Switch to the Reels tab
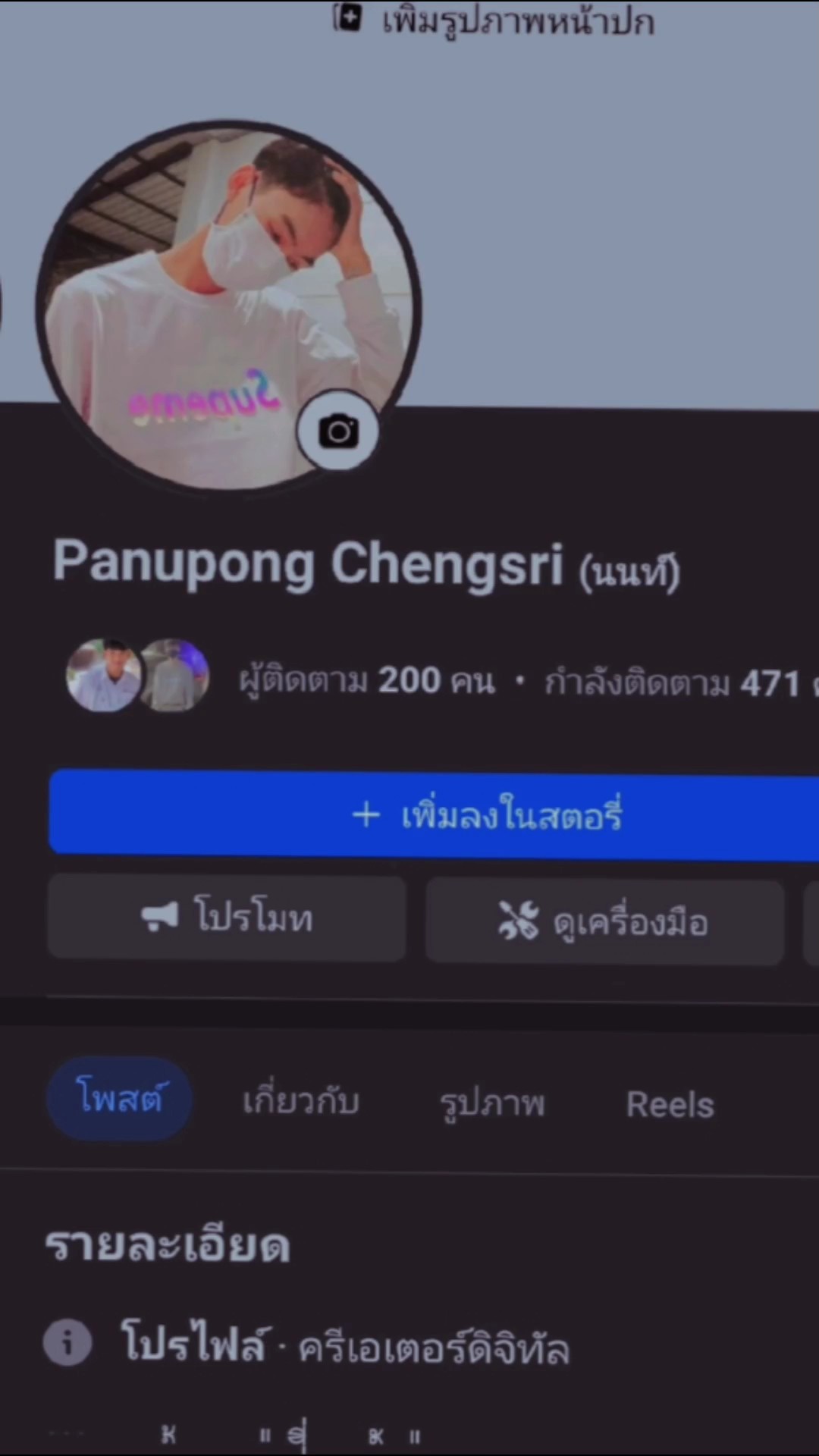Viewport: 819px width, 1456px height. point(670,1105)
